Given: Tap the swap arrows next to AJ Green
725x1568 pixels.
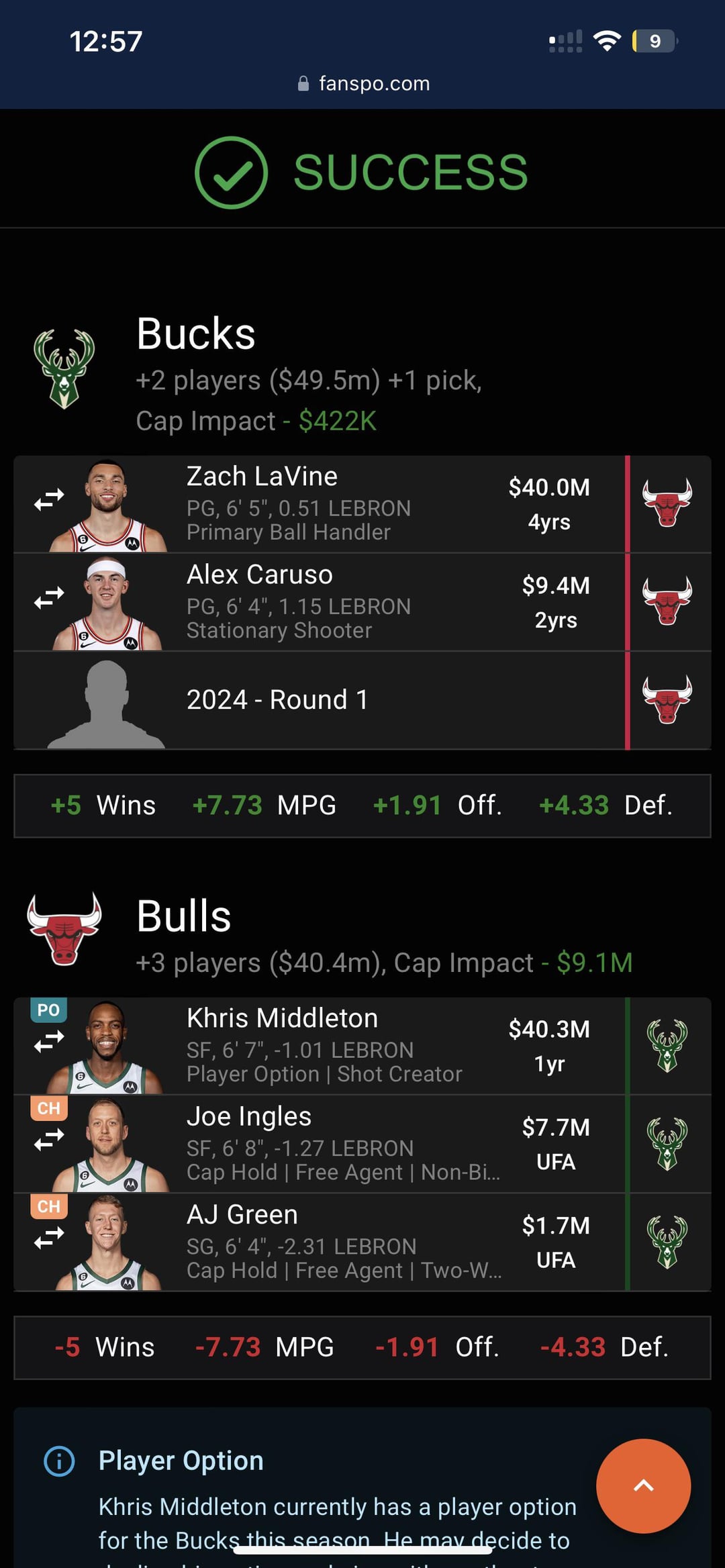Looking at the screenshot, I should pyautogui.click(x=49, y=1237).
